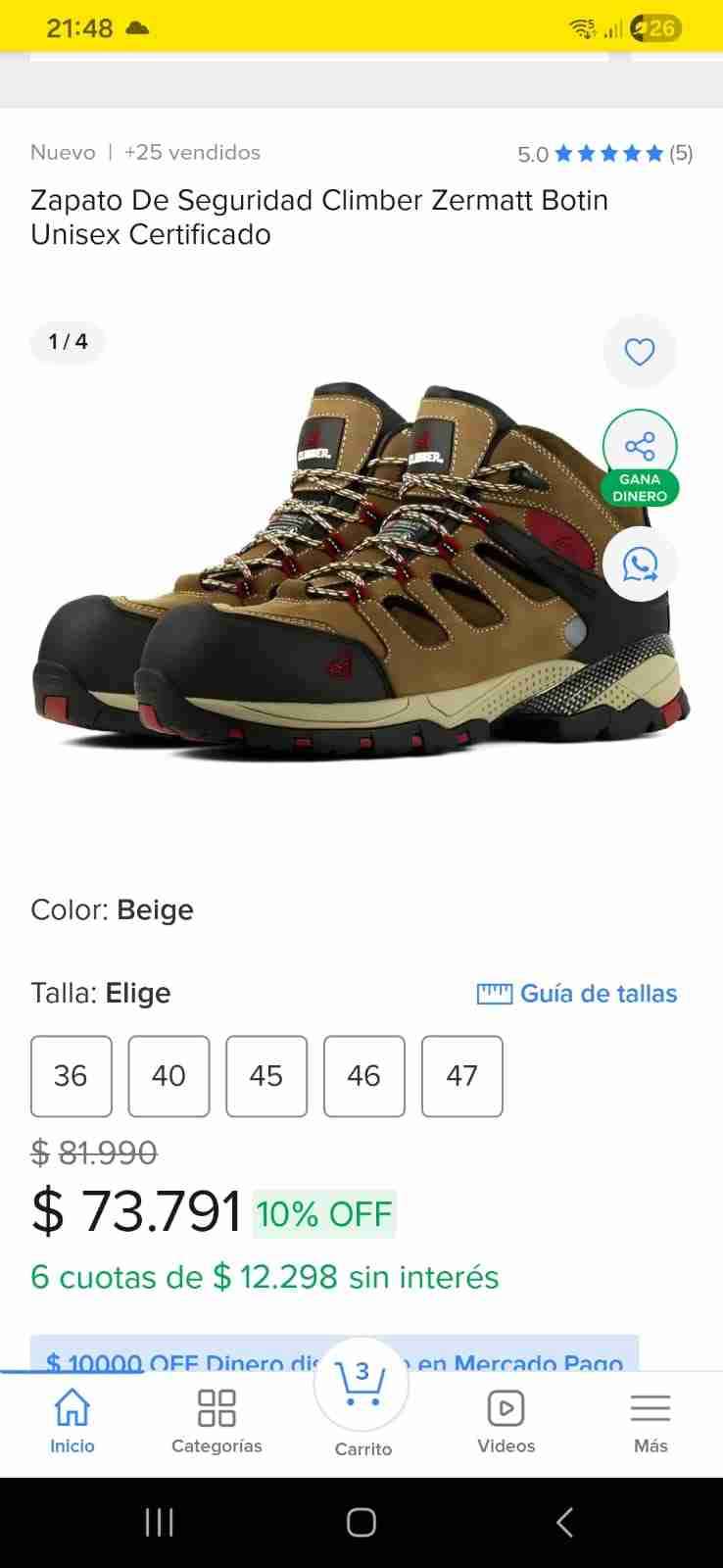Pick size 45
Screen dimensions: 723x1568
tap(266, 1076)
